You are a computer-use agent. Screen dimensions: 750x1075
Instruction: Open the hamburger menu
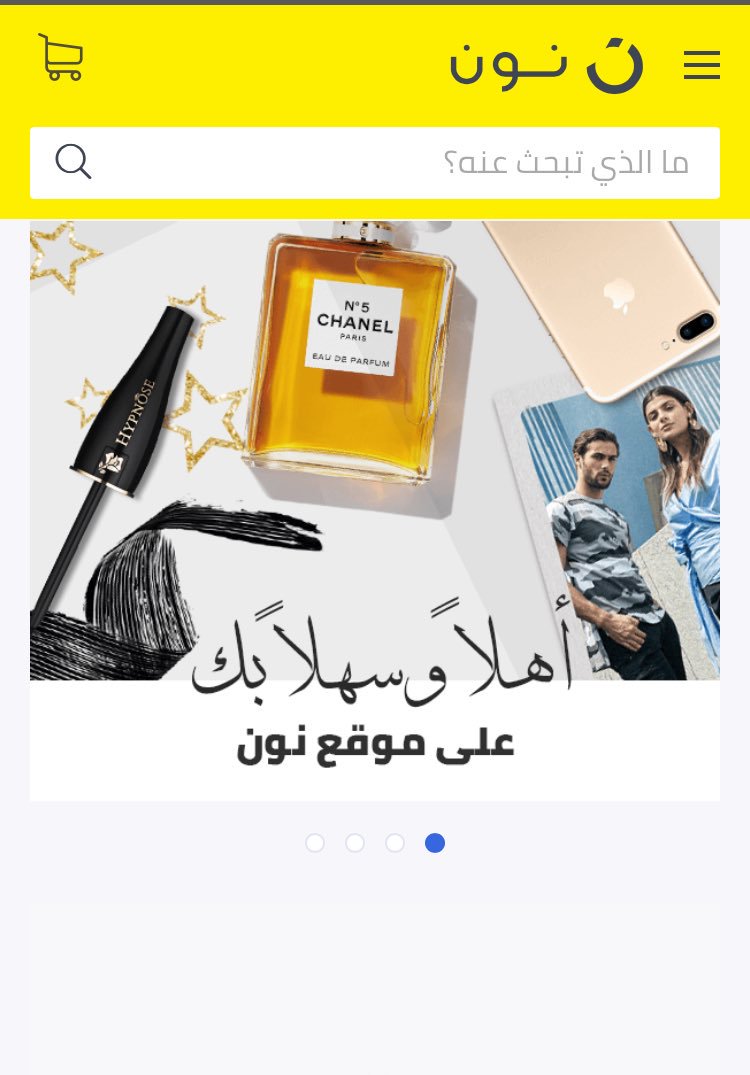(701, 66)
